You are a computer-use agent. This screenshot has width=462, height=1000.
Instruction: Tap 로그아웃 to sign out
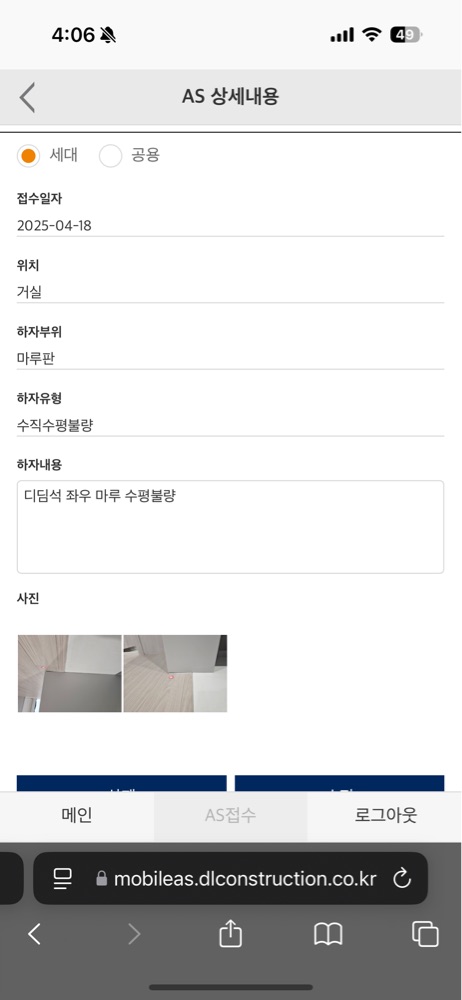pyautogui.click(x=385, y=816)
